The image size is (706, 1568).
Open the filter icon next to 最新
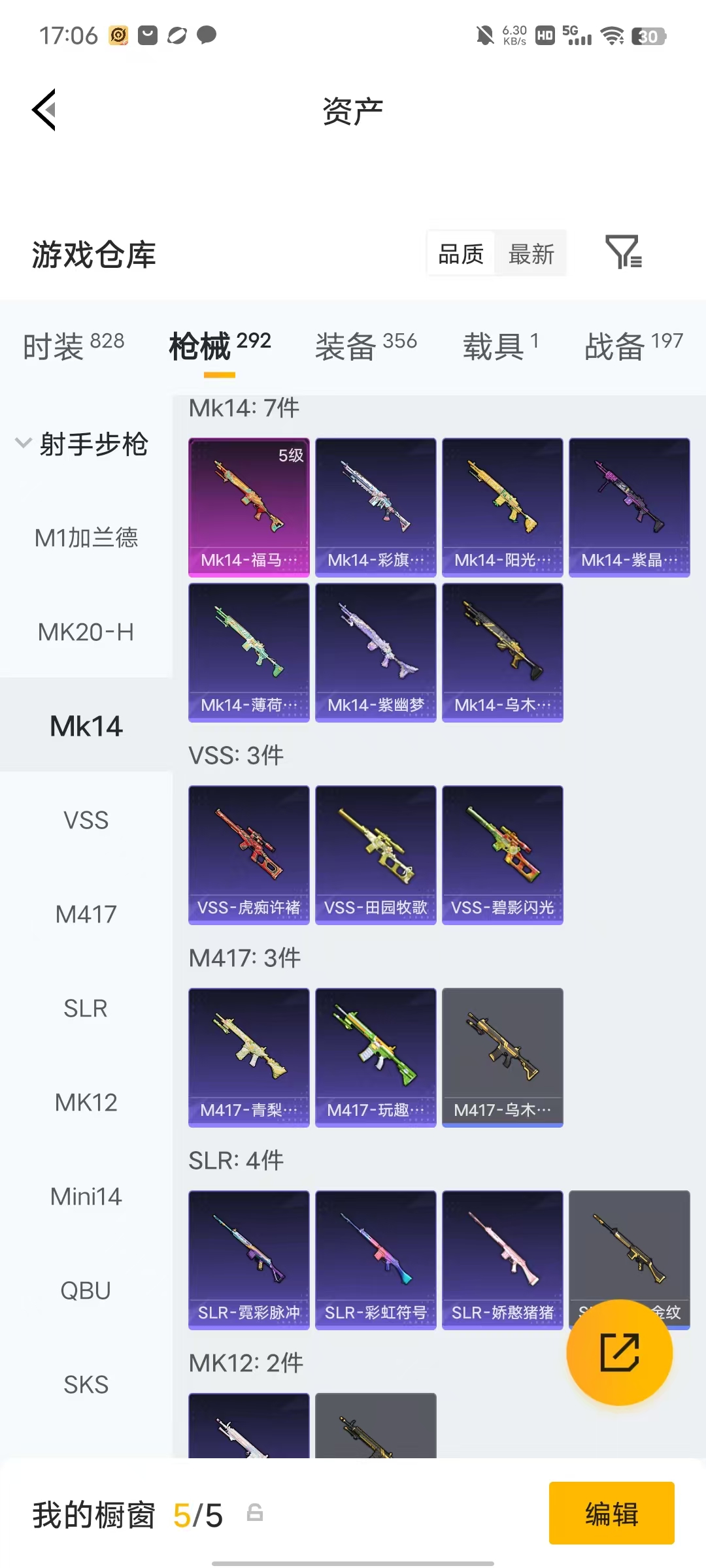click(x=624, y=252)
